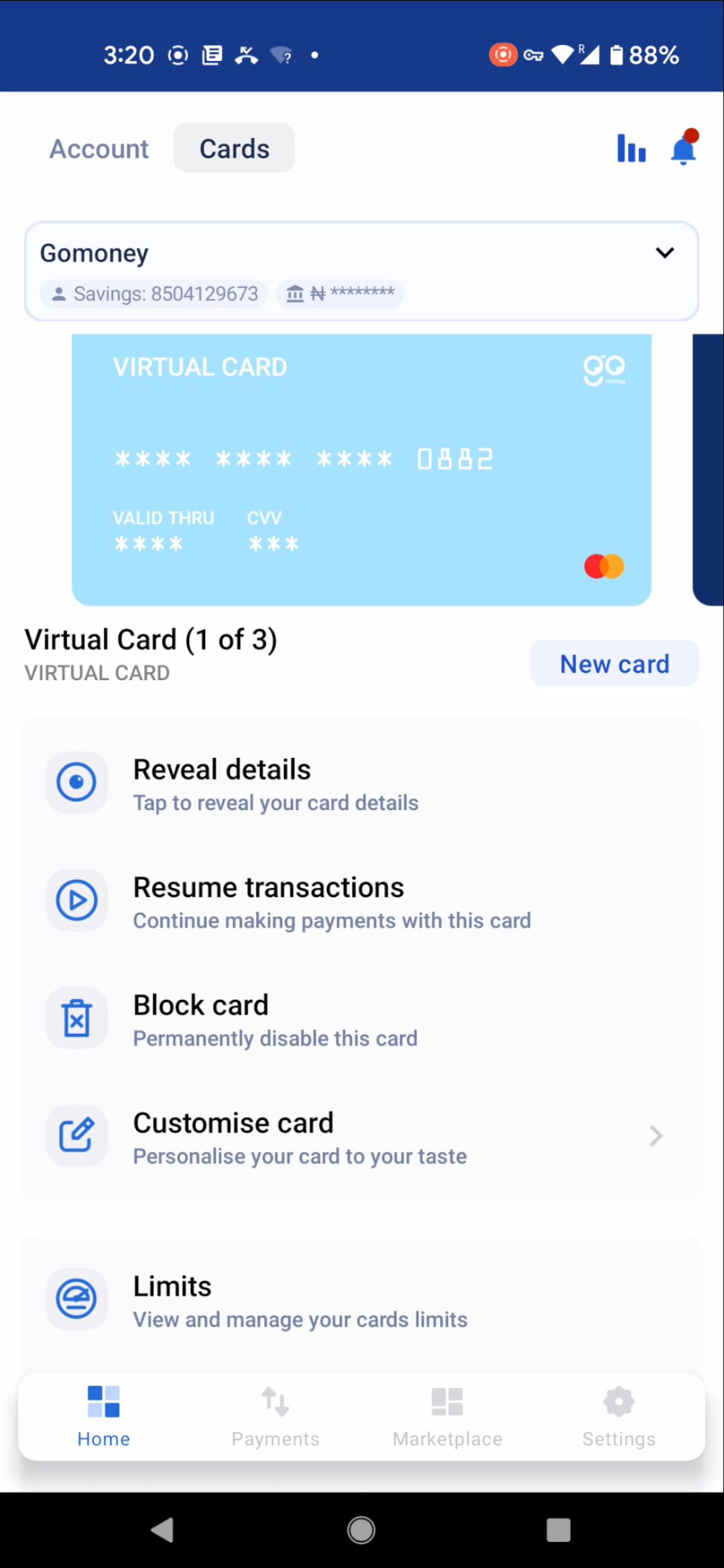View and manage card Limits
Image resolution: width=724 pixels, height=1568 pixels.
(300, 1301)
